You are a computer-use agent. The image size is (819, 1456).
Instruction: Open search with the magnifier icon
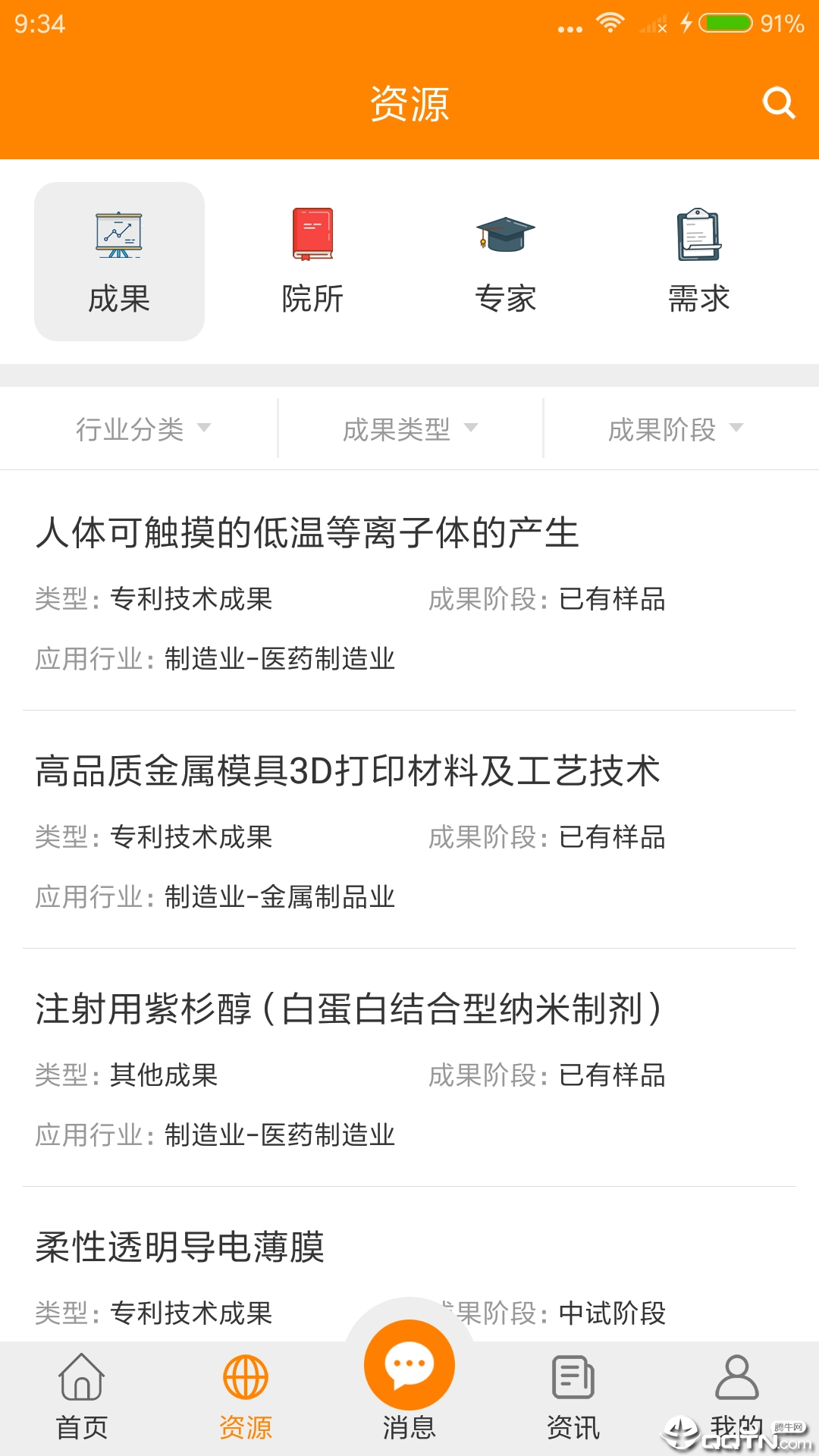(x=779, y=103)
